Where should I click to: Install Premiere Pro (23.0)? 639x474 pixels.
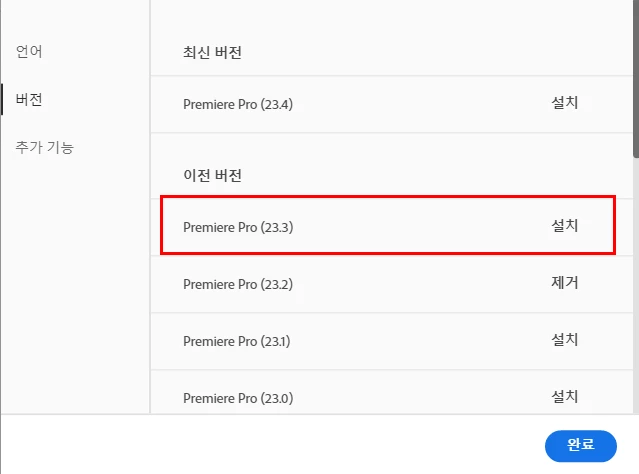tap(564, 397)
